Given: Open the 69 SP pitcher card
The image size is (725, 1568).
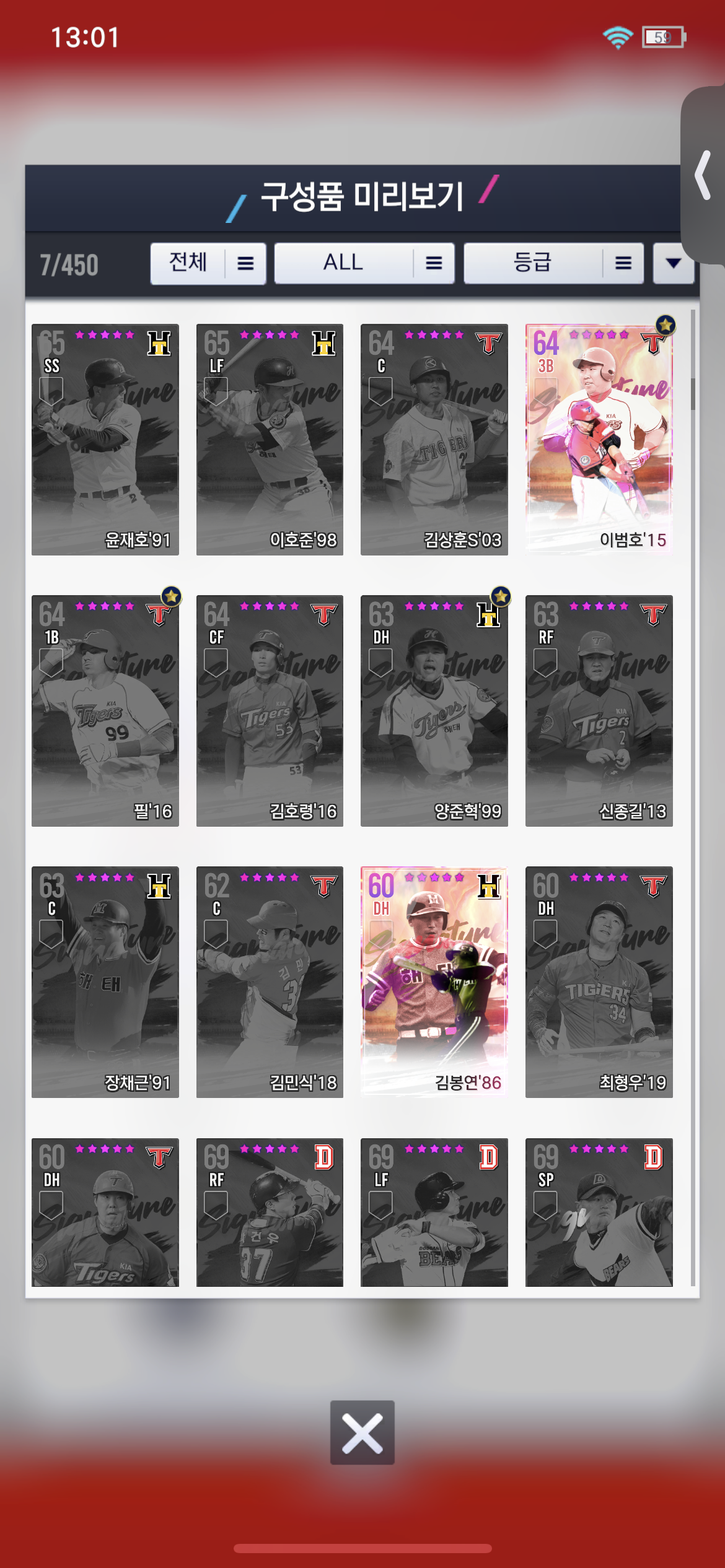Looking at the screenshot, I should click(x=599, y=1212).
